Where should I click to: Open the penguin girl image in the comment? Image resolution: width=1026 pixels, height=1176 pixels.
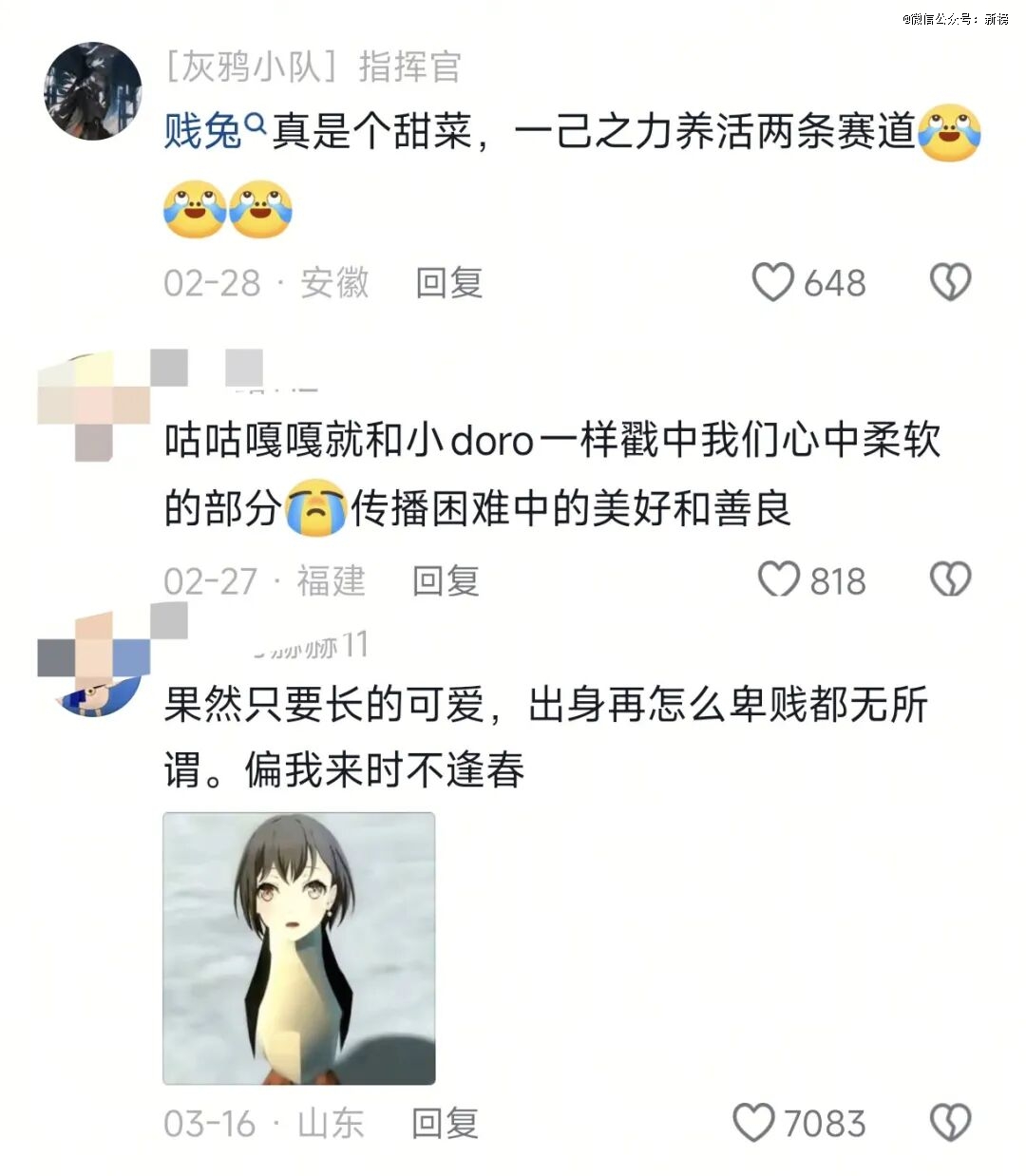click(x=299, y=948)
